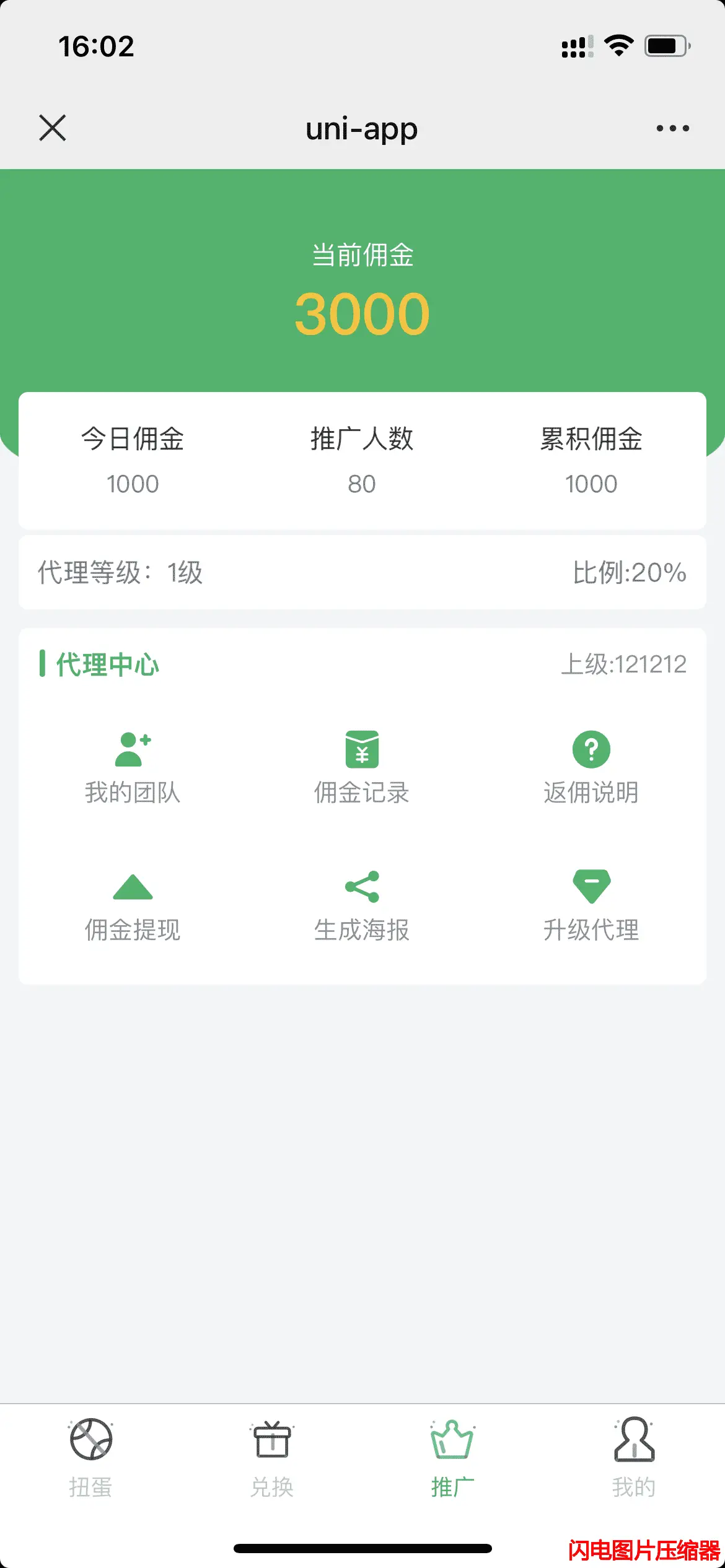View 佣金记录 commission records
Screen dimensions: 725x1568
(x=362, y=768)
